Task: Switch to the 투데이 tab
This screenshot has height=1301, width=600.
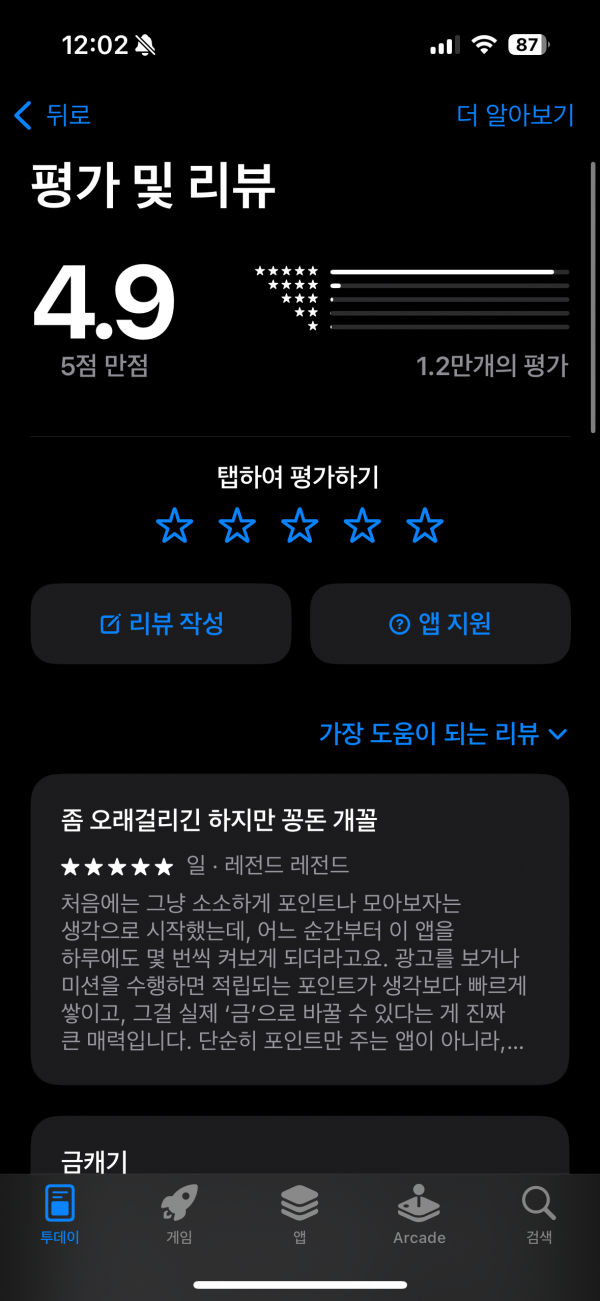Action: [x=60, y=1215]
